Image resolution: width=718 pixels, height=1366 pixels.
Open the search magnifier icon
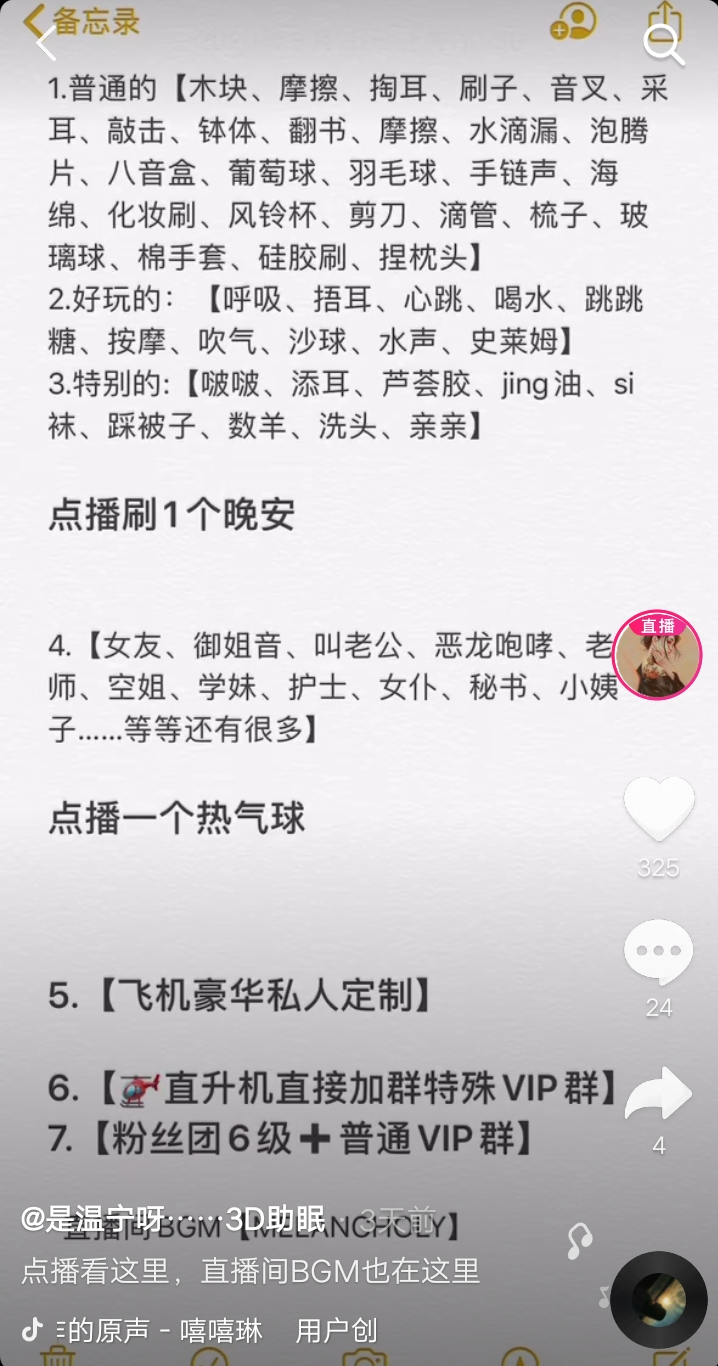coord(662,44)
